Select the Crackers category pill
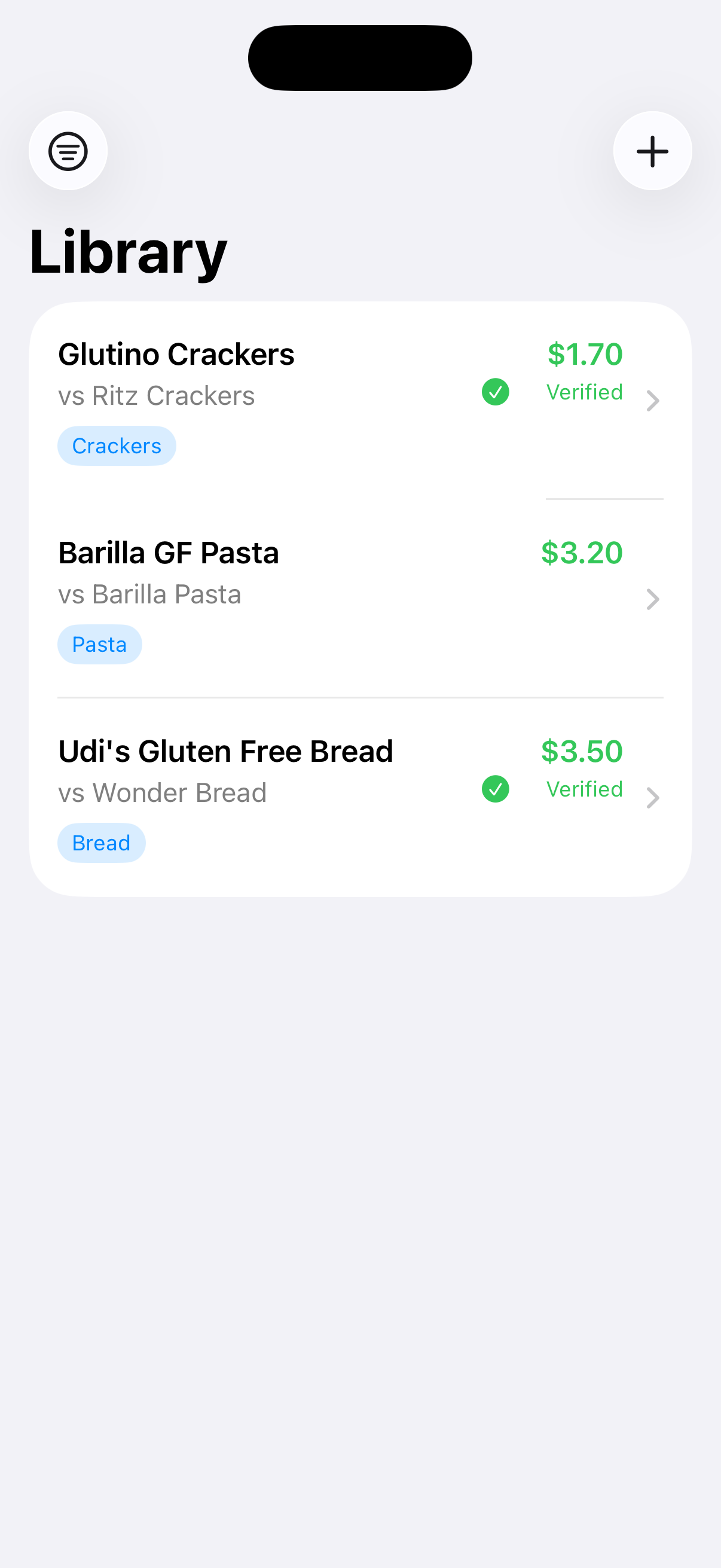Screen dimensions: 721x1568 (116, 446)
